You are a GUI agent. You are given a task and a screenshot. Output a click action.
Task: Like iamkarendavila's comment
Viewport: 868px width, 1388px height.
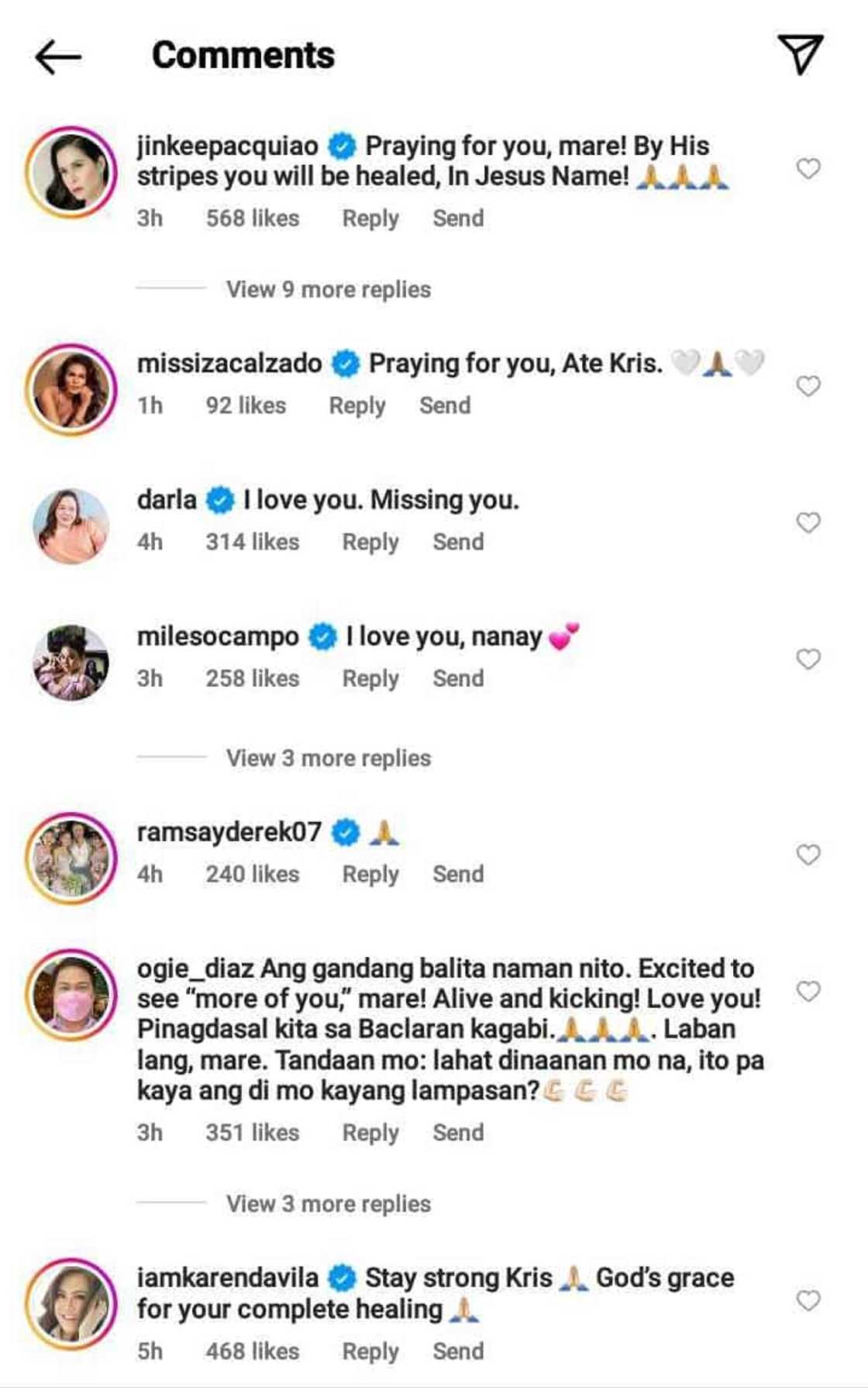808,1300
